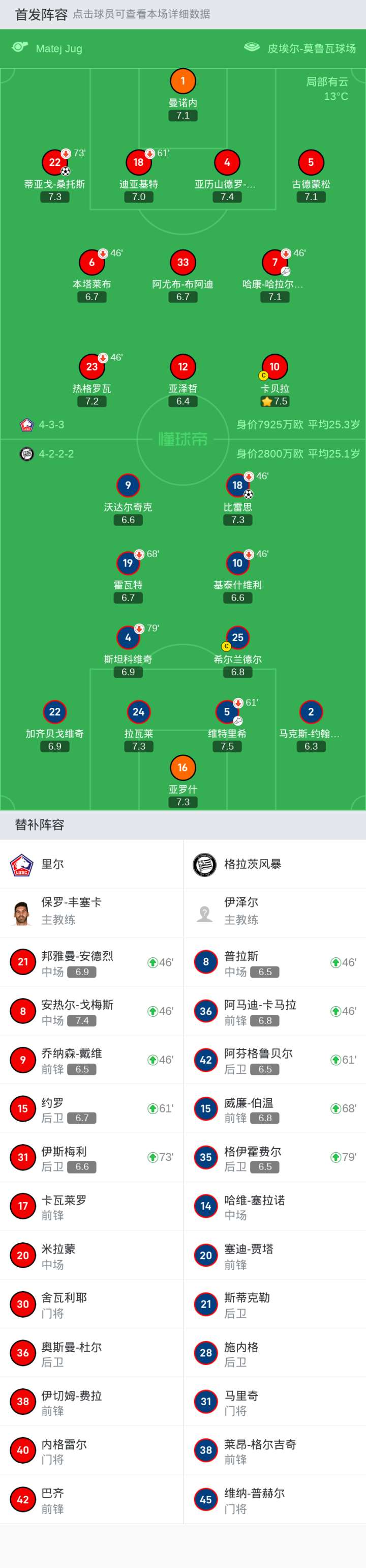Viewport: 366px width, 1568px height.
Task: Open substitute 安热尔-戈梅斯 row
Action: click(91, 1011)
